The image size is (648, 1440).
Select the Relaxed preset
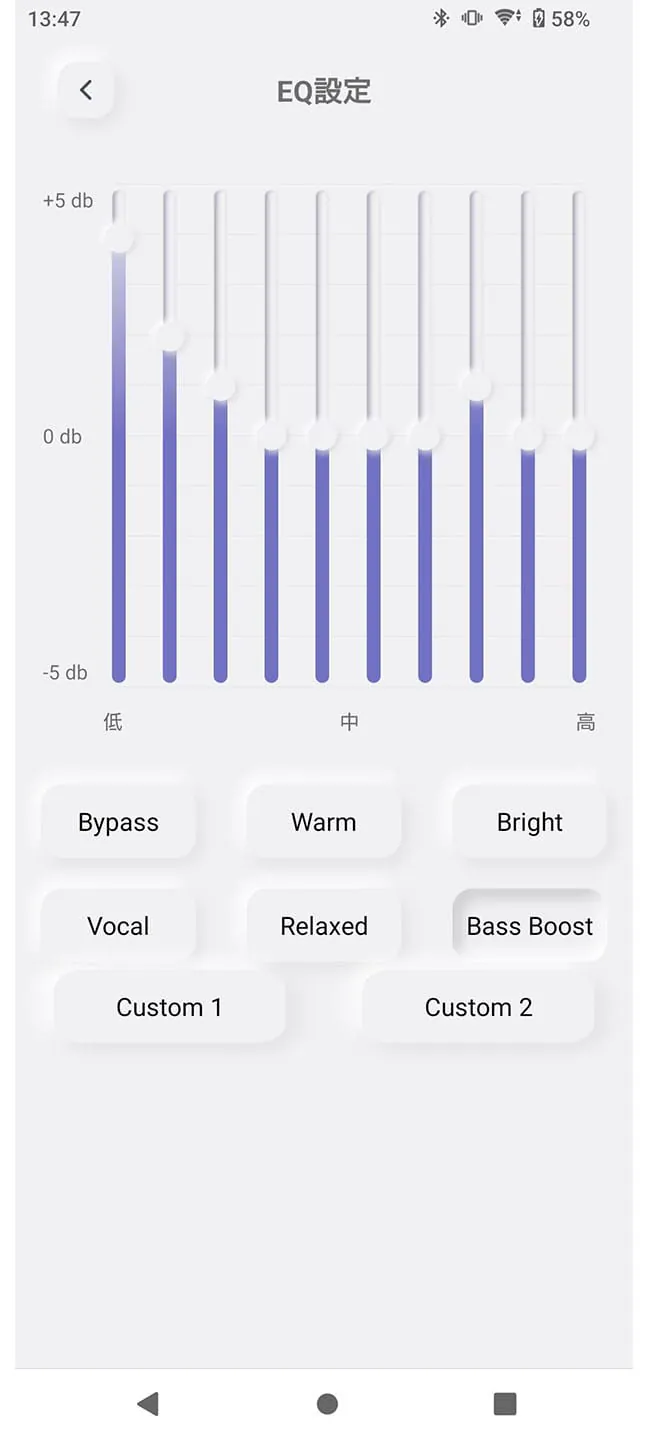(323, 926)
